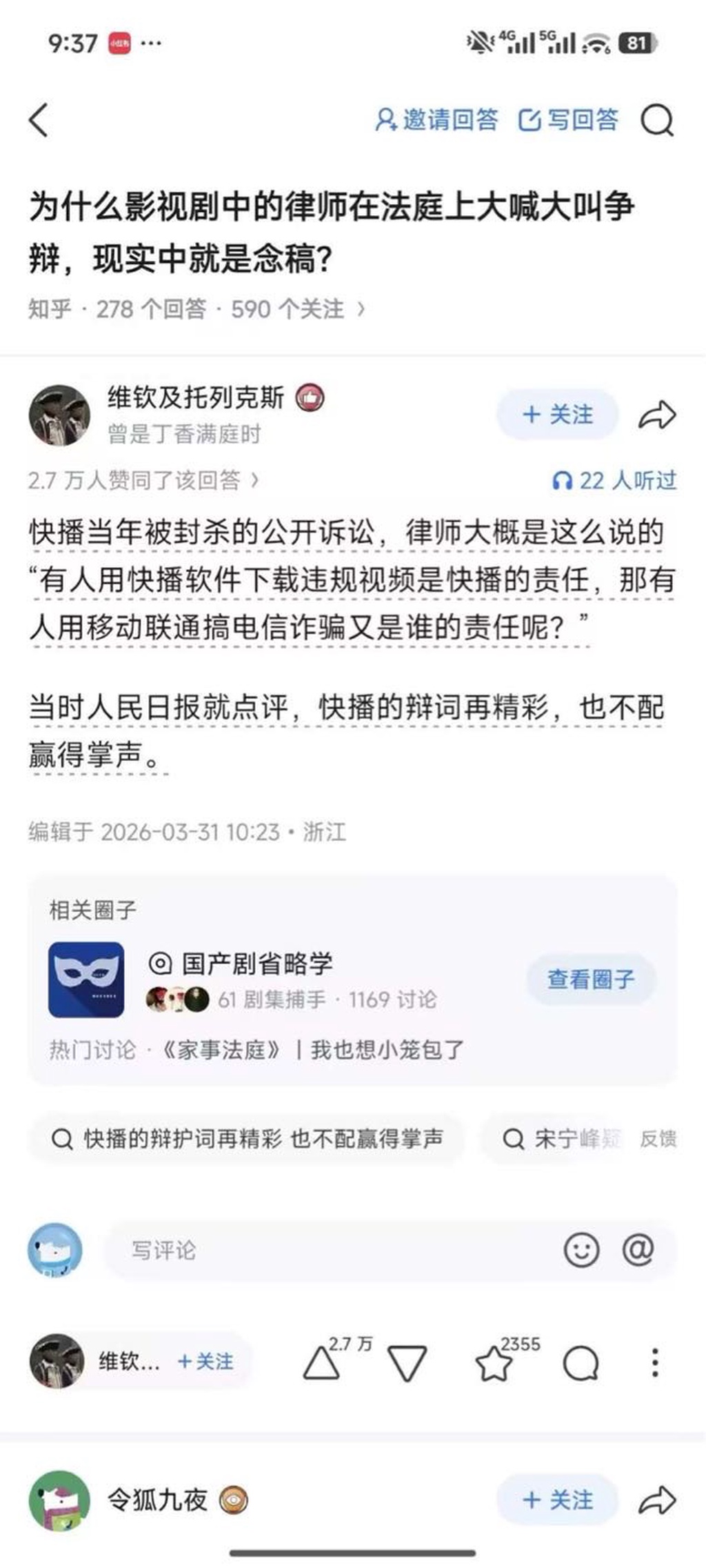Tap the 写评论 comment field
The height and width of the screenshot is (1568, 706).
coord(331,1250)
